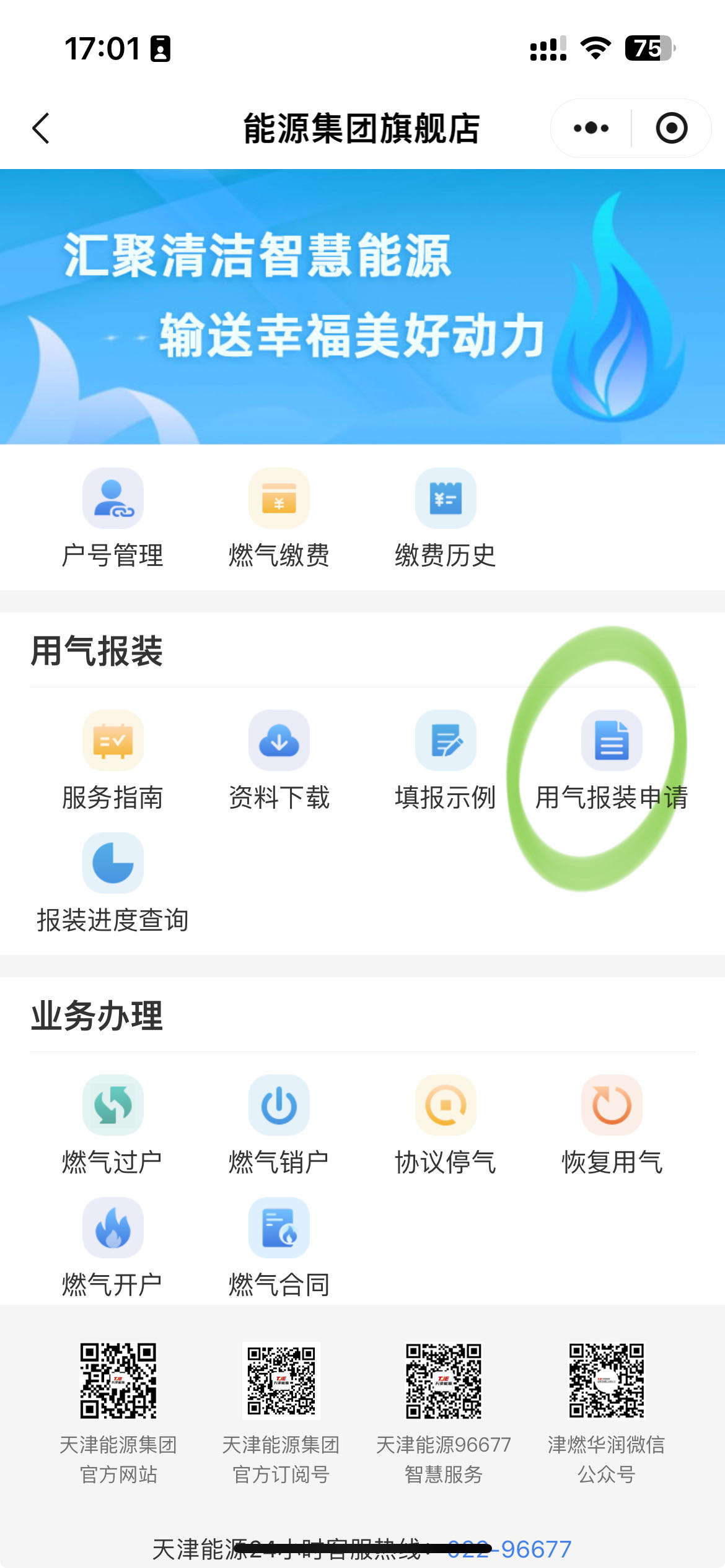View 填报示例 form examples

pos(446,759)
